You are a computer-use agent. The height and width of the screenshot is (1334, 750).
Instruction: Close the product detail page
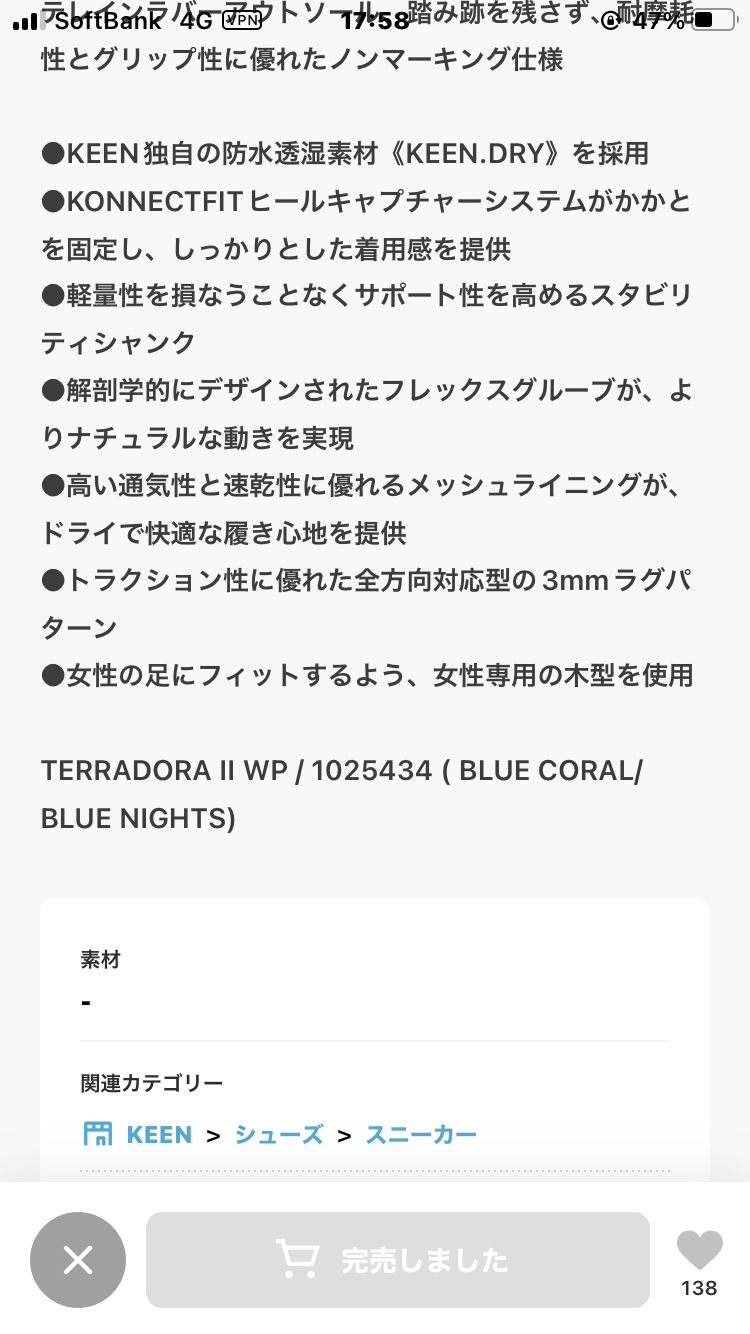78,1259
